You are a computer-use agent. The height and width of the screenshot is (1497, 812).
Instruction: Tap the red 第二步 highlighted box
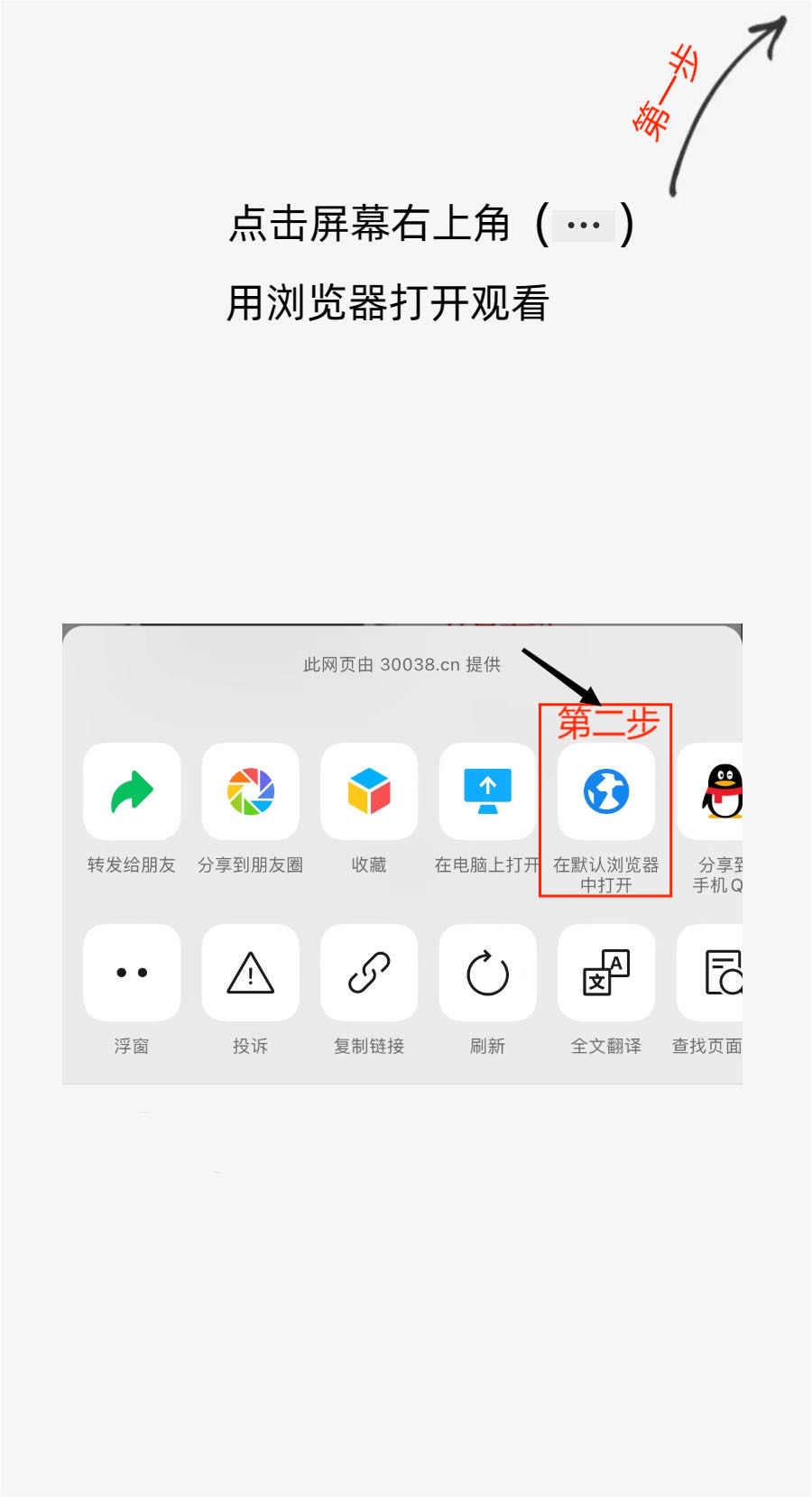pyautogui.click(x=605, y=799)
